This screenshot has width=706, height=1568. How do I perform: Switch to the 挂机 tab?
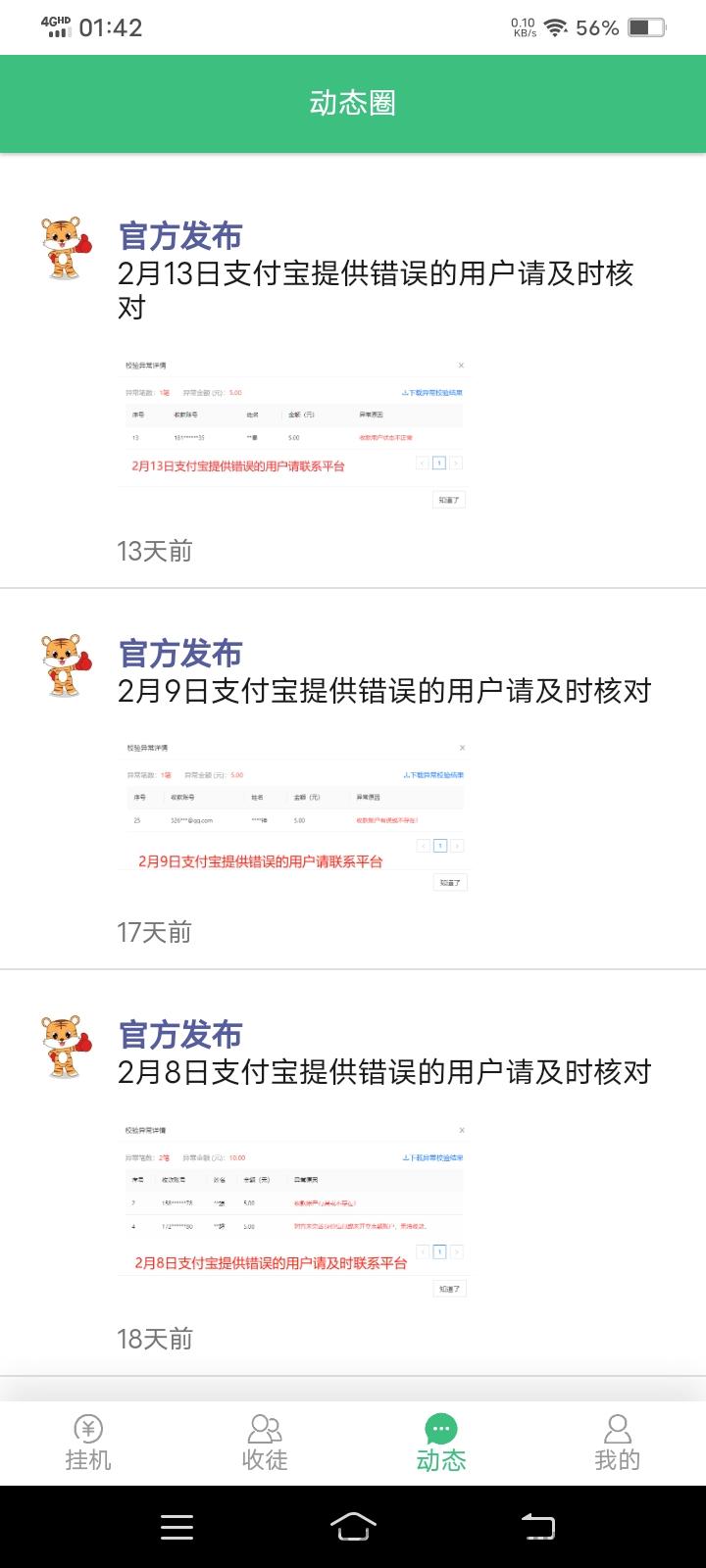[x=88, y=1443]
